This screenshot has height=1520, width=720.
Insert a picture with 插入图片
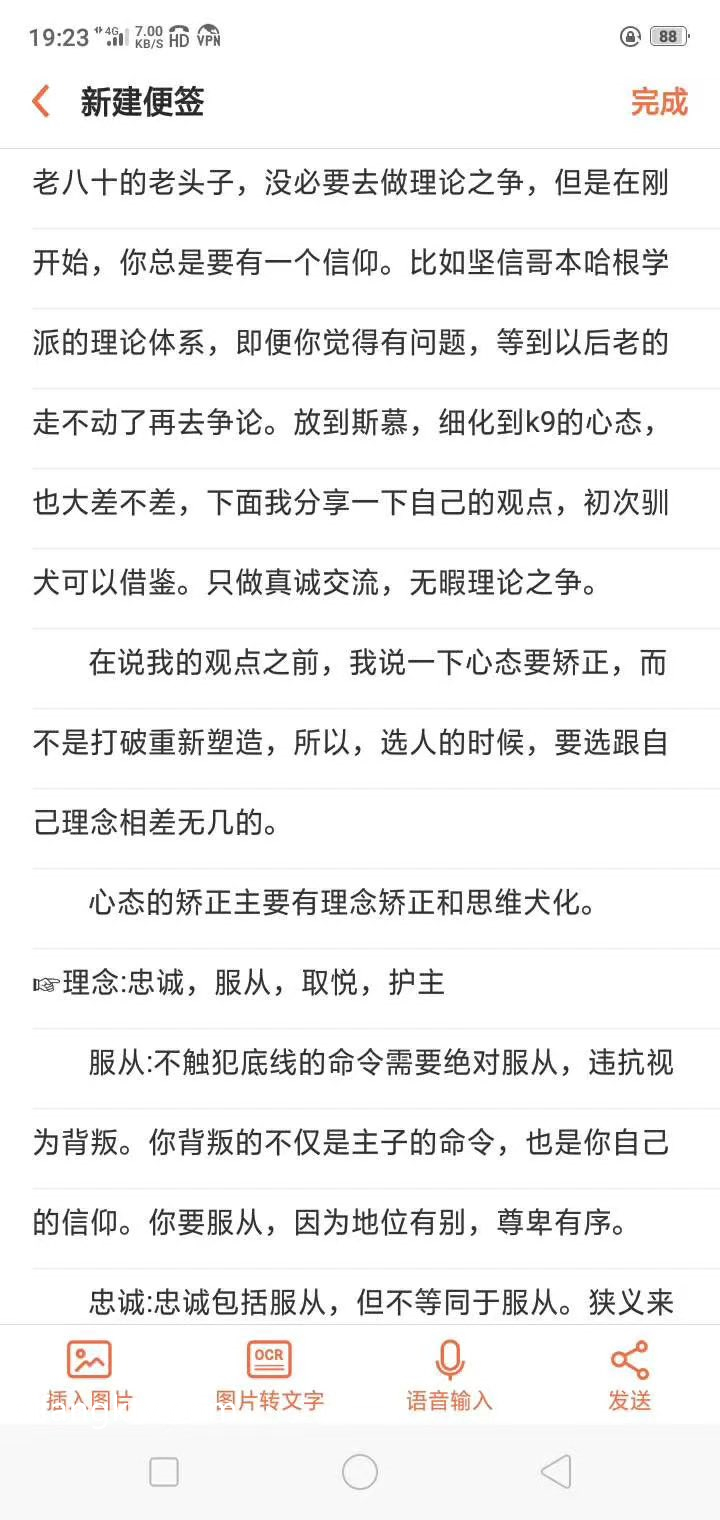click(x=89, y=1375)
